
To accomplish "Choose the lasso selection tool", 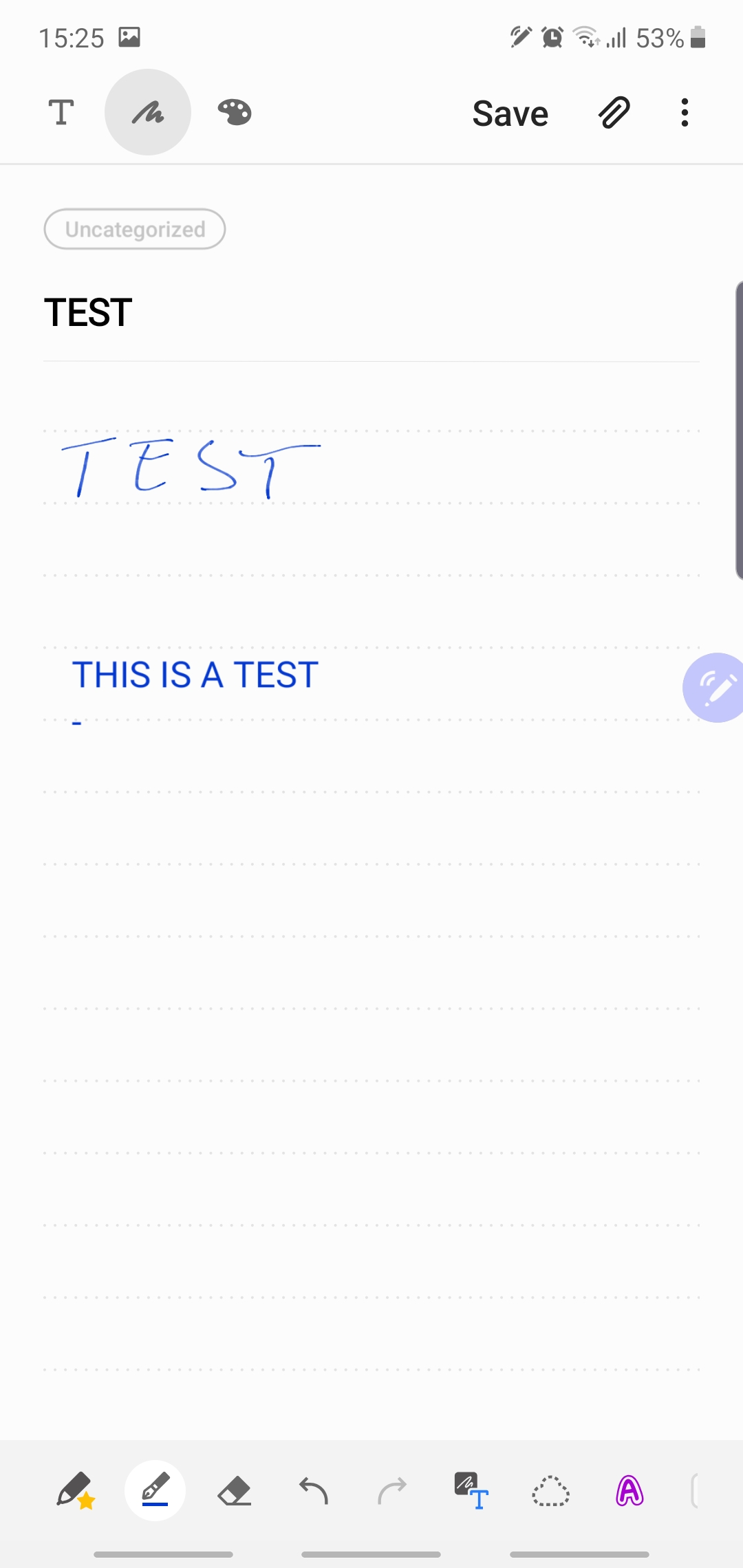I will tap(550, 1491).
